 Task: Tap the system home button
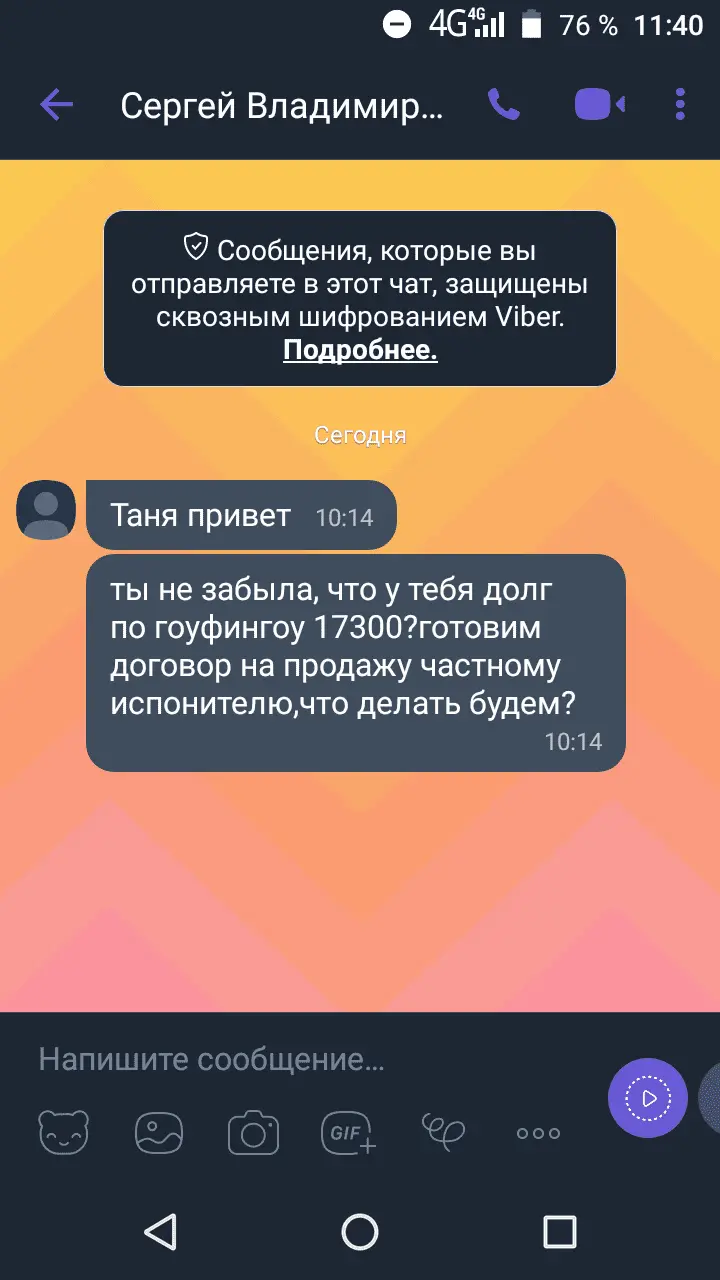point(360,1231)
